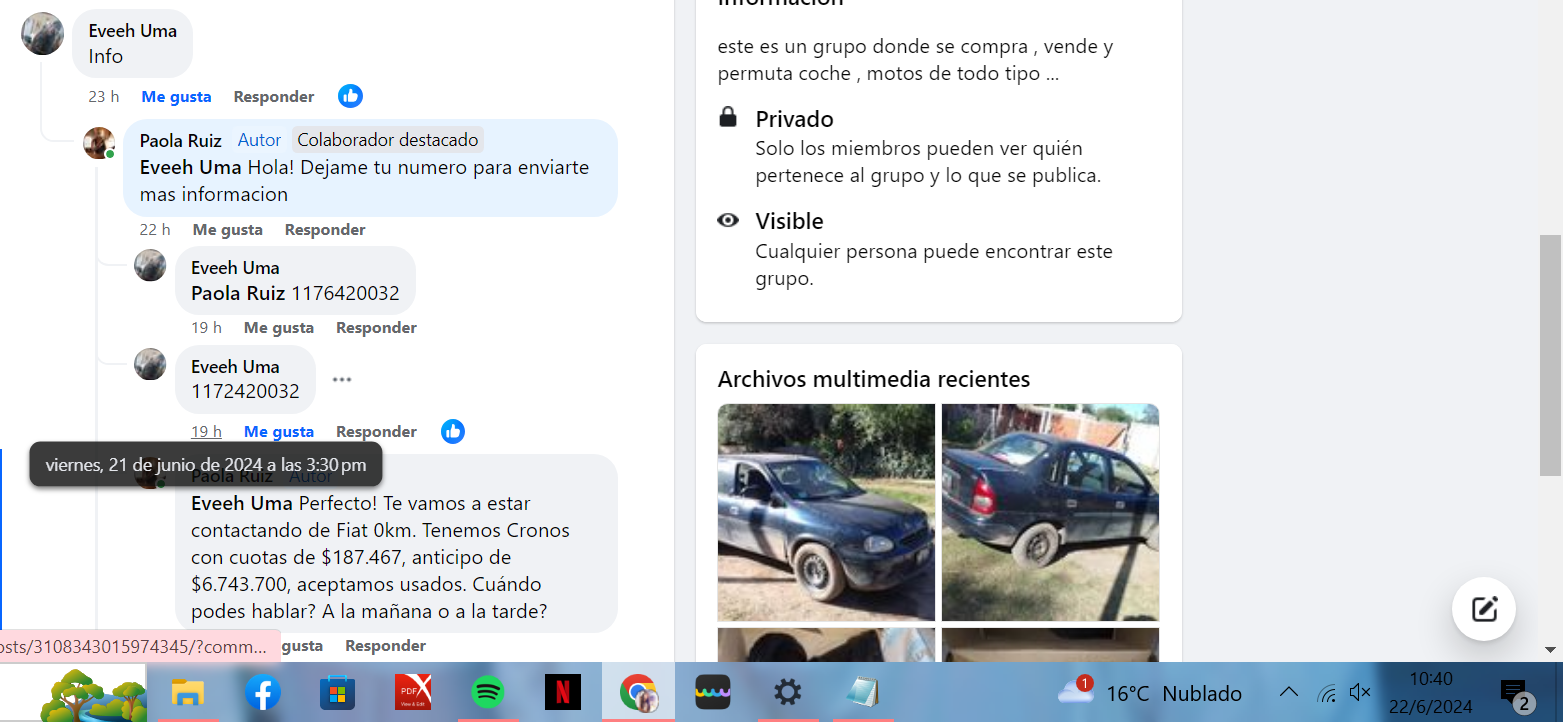
Task: Open options for the 1172420032 comment
Action: pyautogui.click(x=342, y=380)
